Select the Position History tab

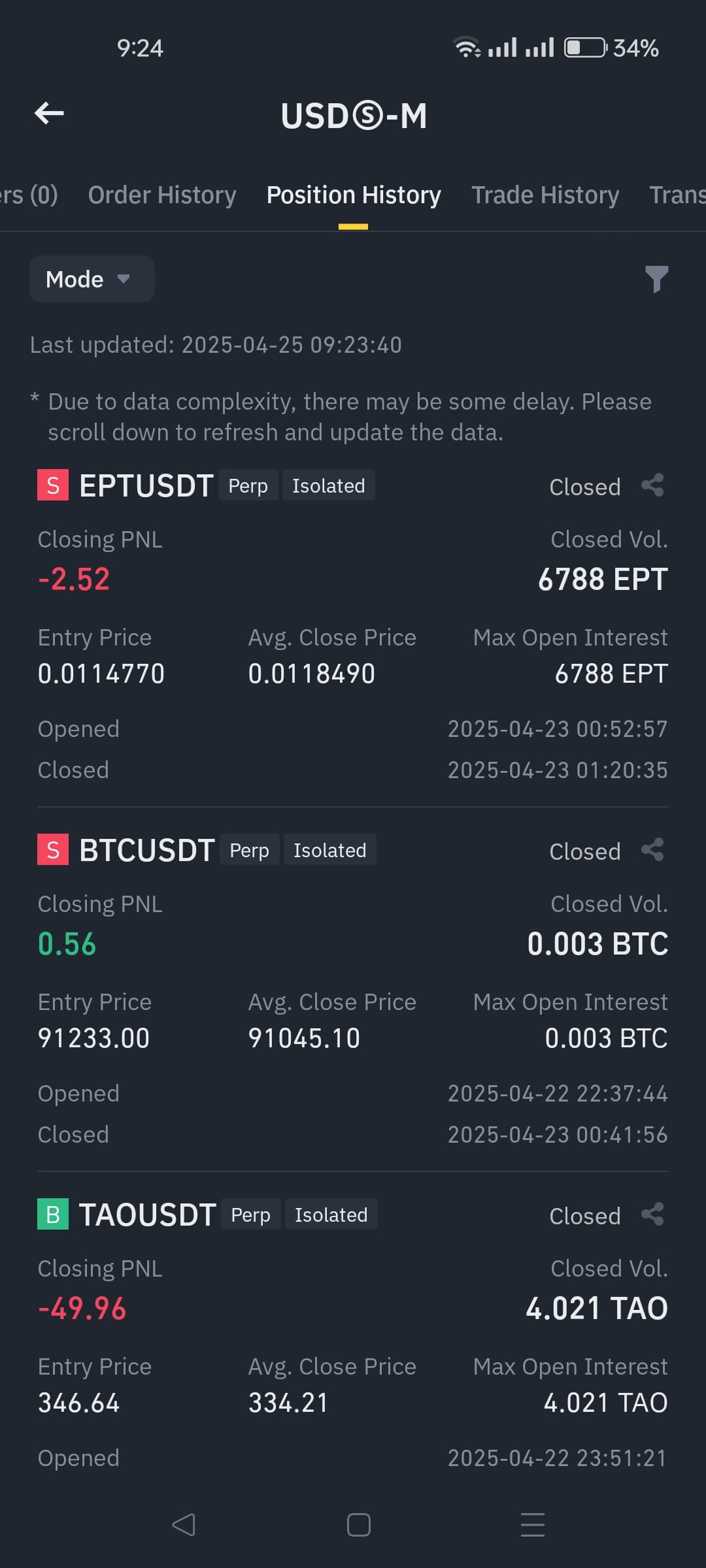pyautogui.click(x=354, y=195)
